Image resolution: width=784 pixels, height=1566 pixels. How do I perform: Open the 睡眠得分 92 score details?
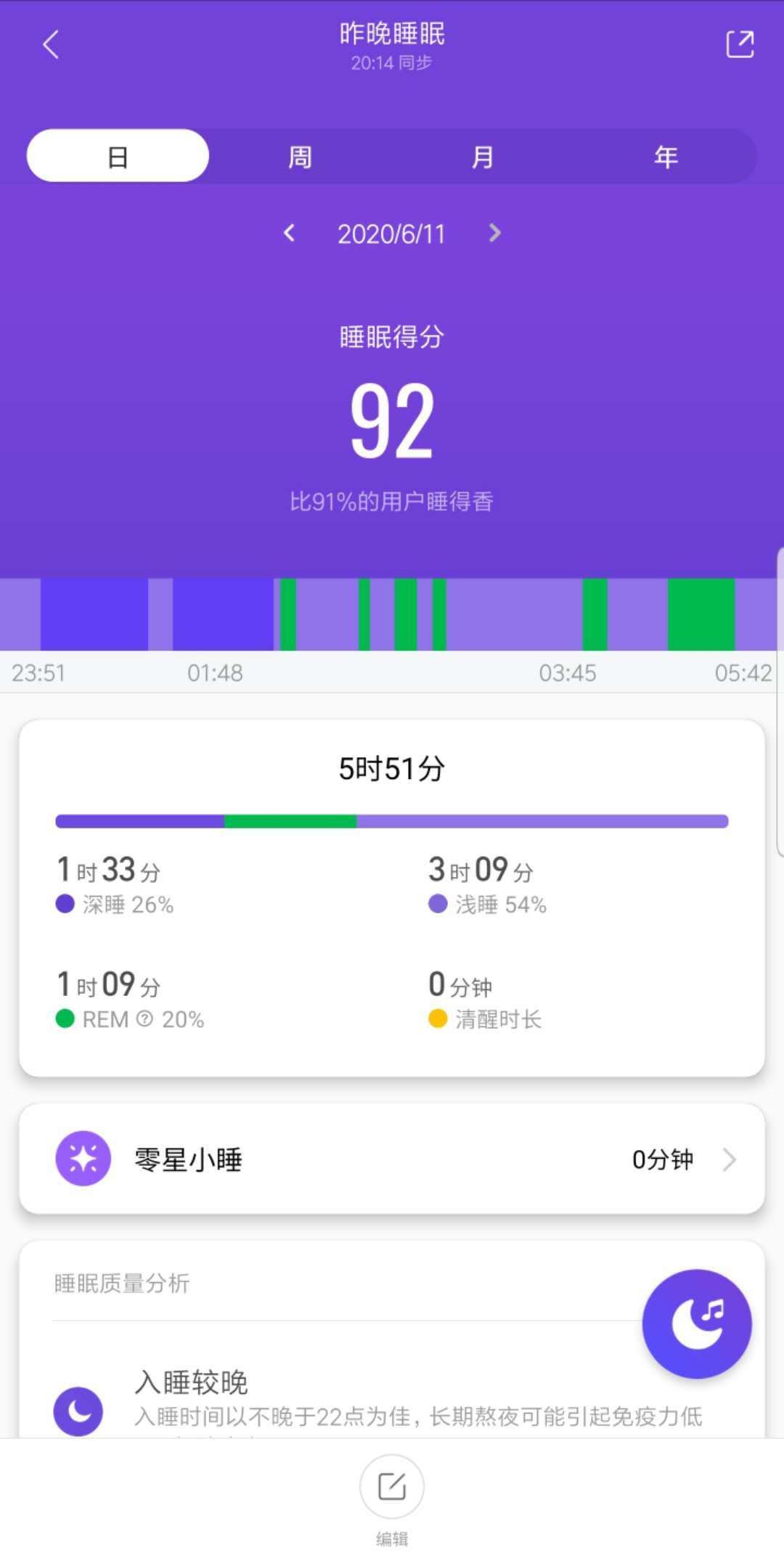392,421
